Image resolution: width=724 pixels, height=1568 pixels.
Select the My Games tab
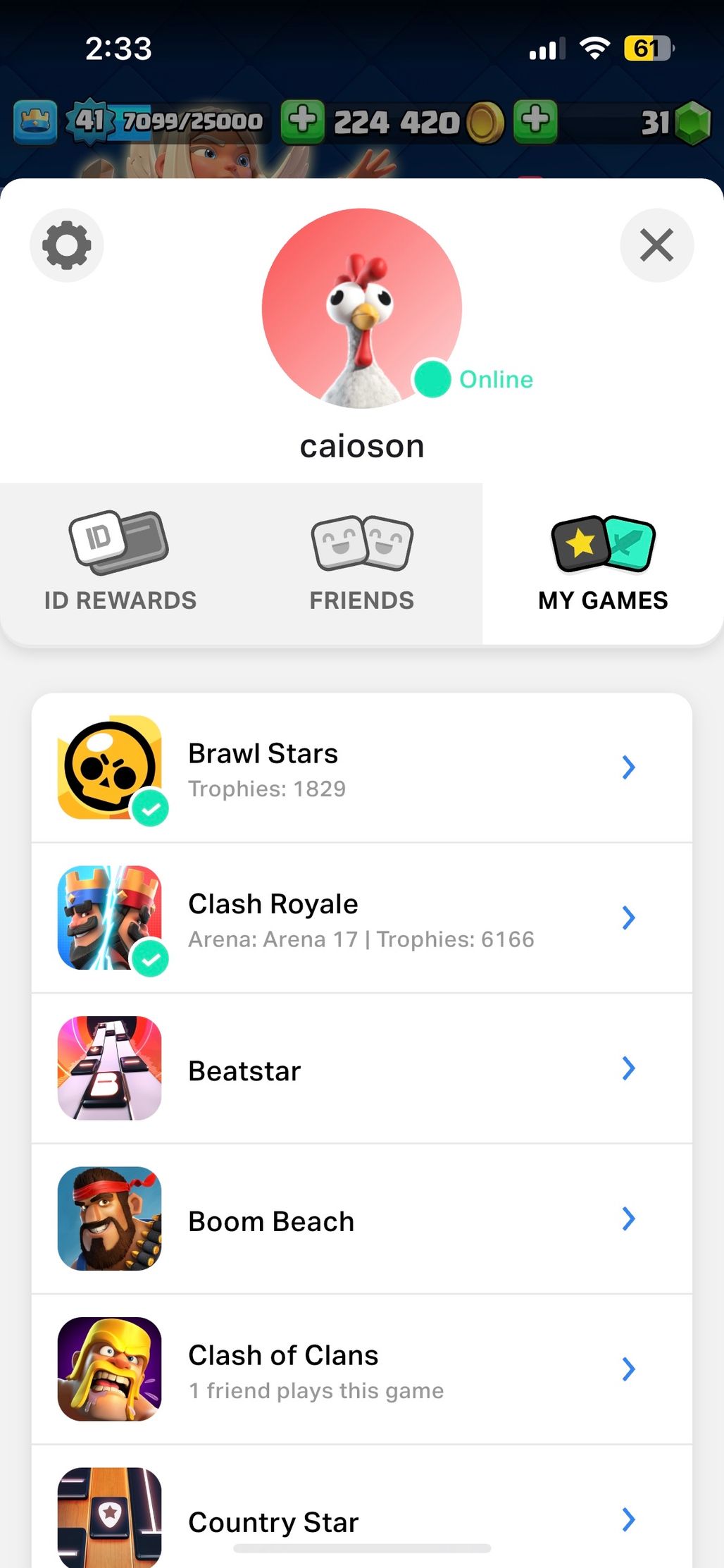tap(603, 563)
